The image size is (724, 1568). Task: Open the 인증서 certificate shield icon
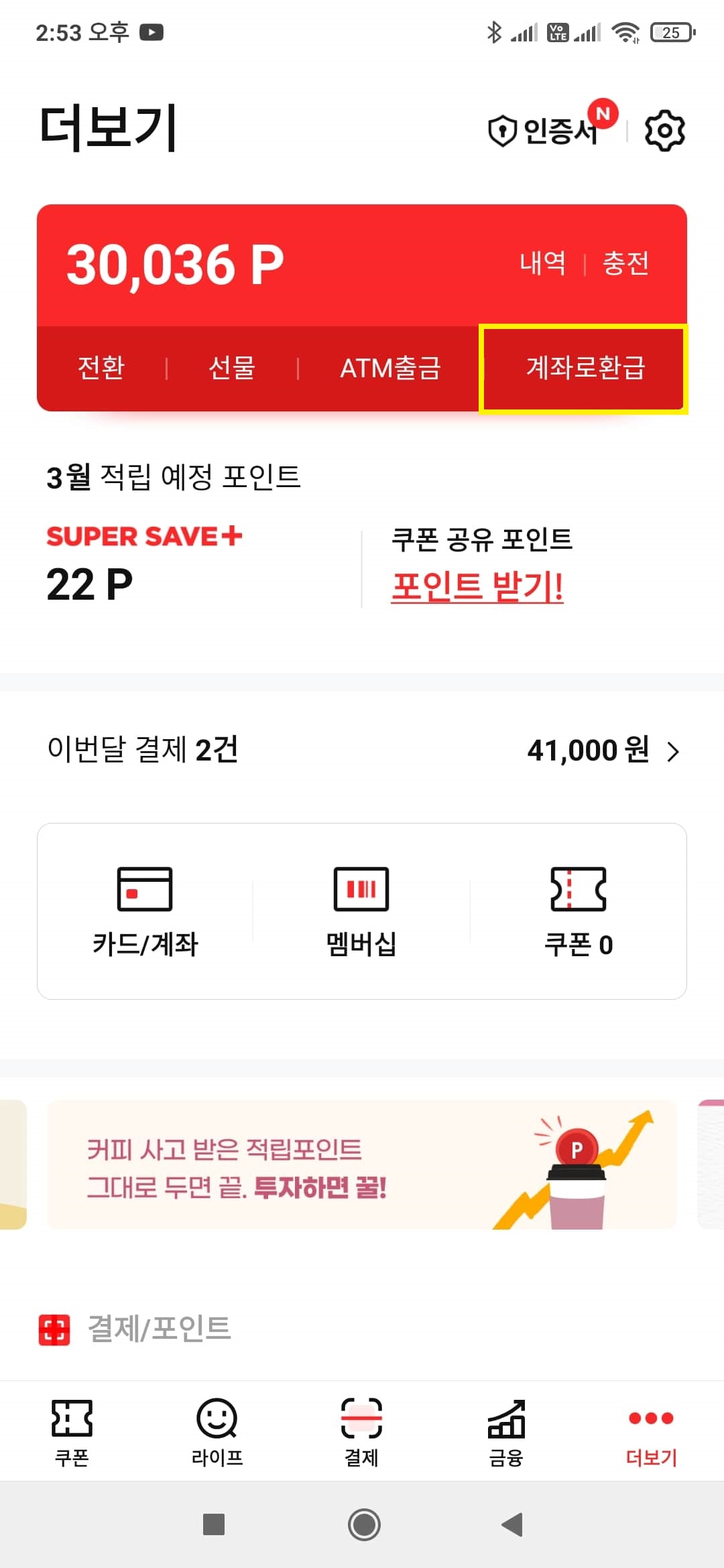503,131
